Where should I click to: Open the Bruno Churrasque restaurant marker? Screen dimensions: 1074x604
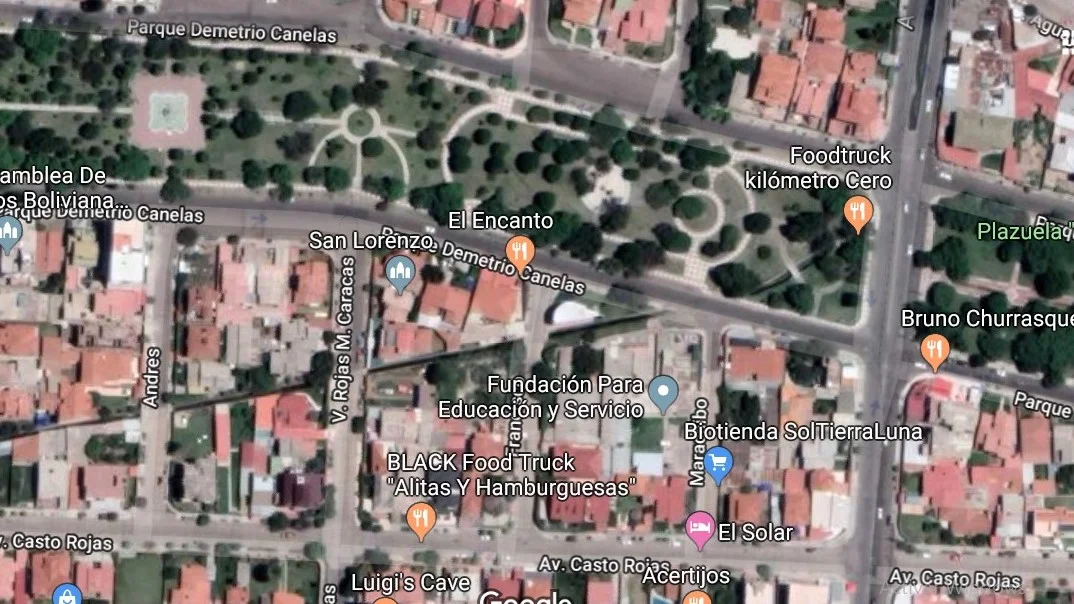click(934, 350)
